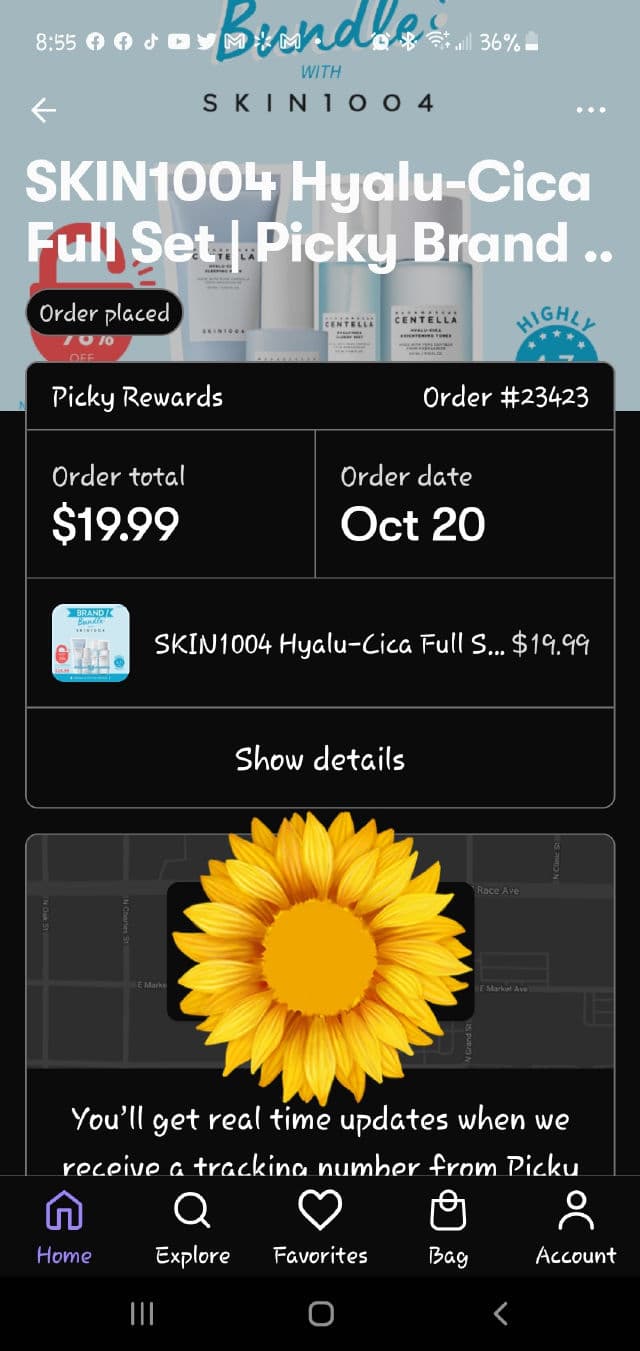The image size is (640, 1351).
Task: Switch to the Home tab
Action: [x=64, y=1229]
